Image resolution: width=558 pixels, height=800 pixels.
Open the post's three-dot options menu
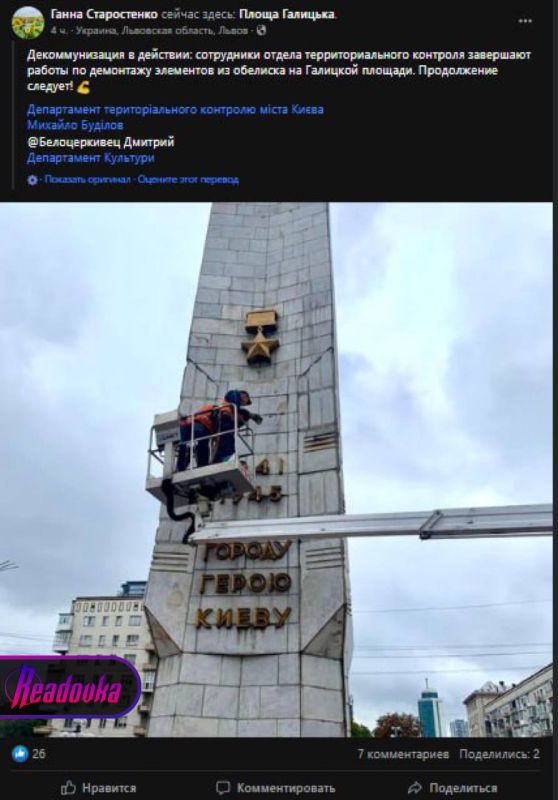[525, 21]
